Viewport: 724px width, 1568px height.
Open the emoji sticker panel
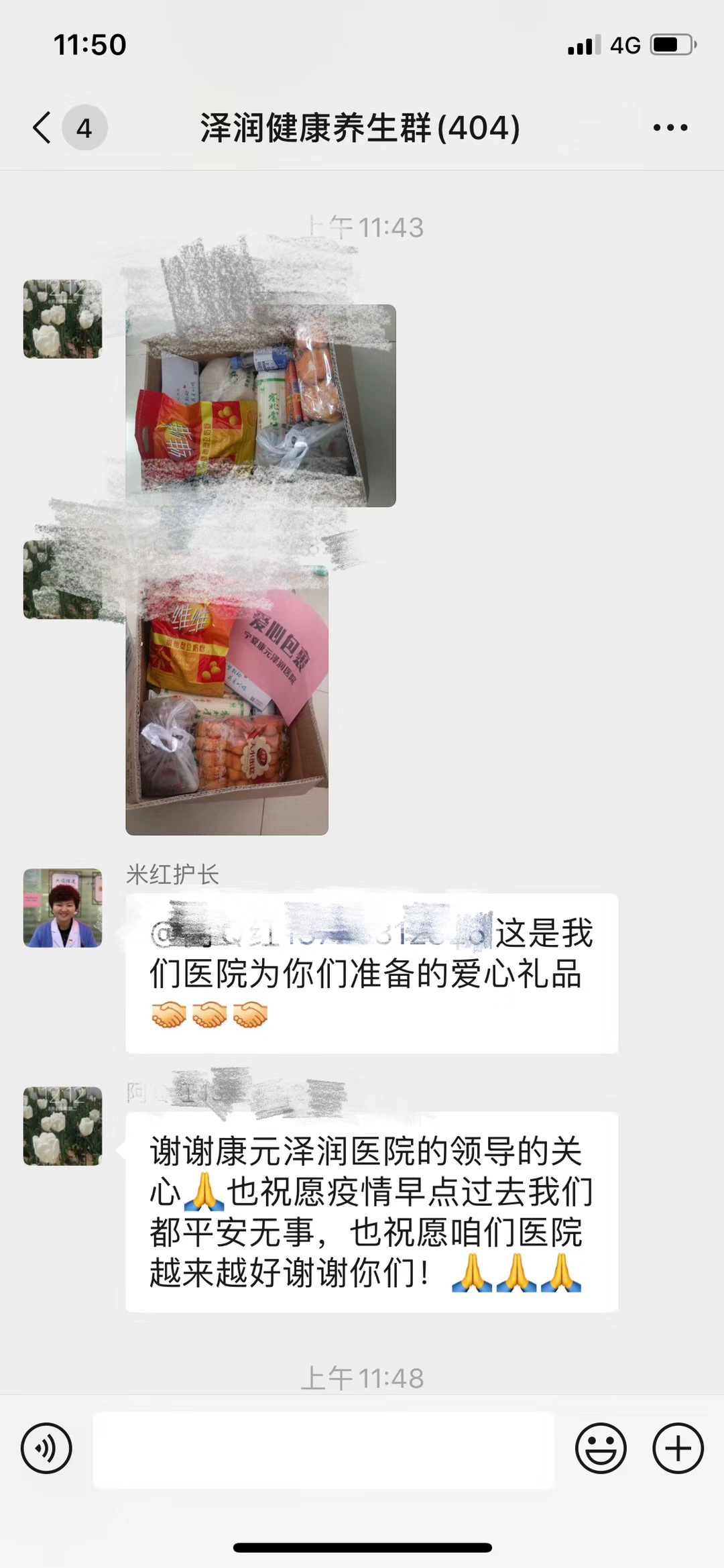click(601, 1448)
